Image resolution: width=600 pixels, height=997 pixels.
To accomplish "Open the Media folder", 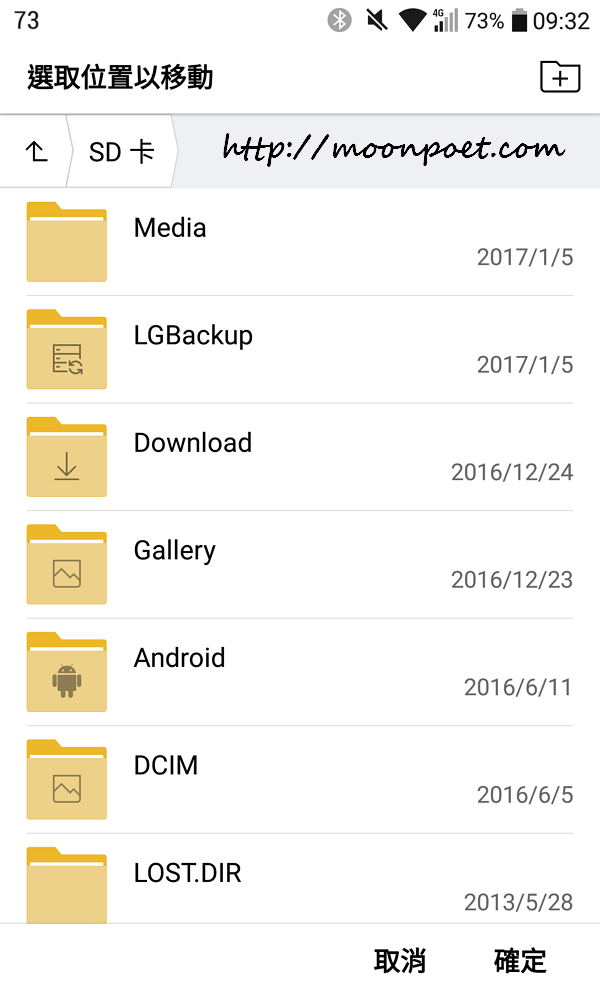I will pos(300,242).
